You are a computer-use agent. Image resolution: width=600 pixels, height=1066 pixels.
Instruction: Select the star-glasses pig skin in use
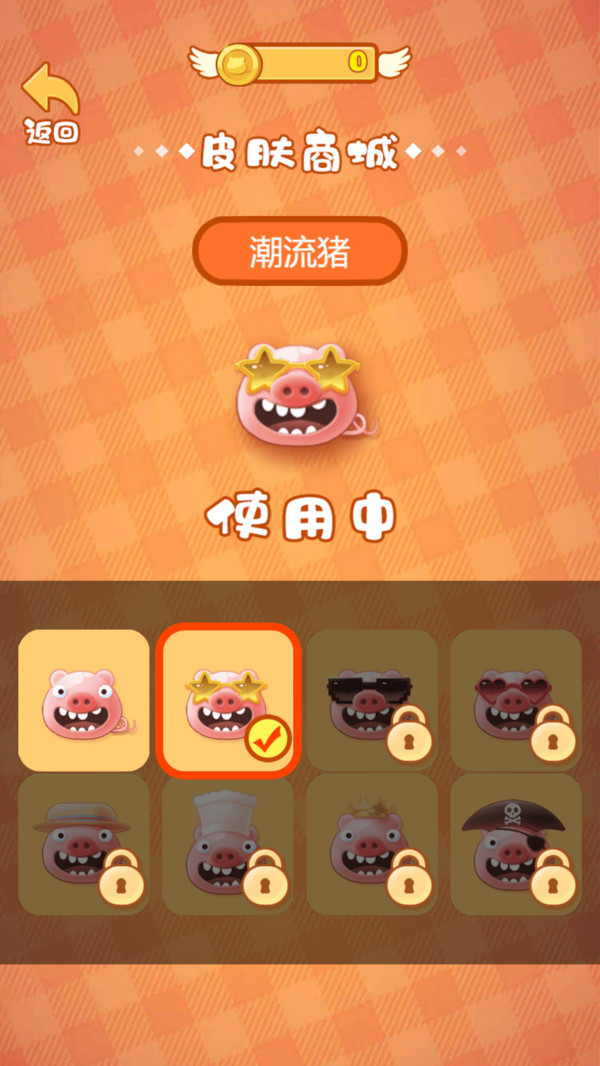click(x=228, y=700)
